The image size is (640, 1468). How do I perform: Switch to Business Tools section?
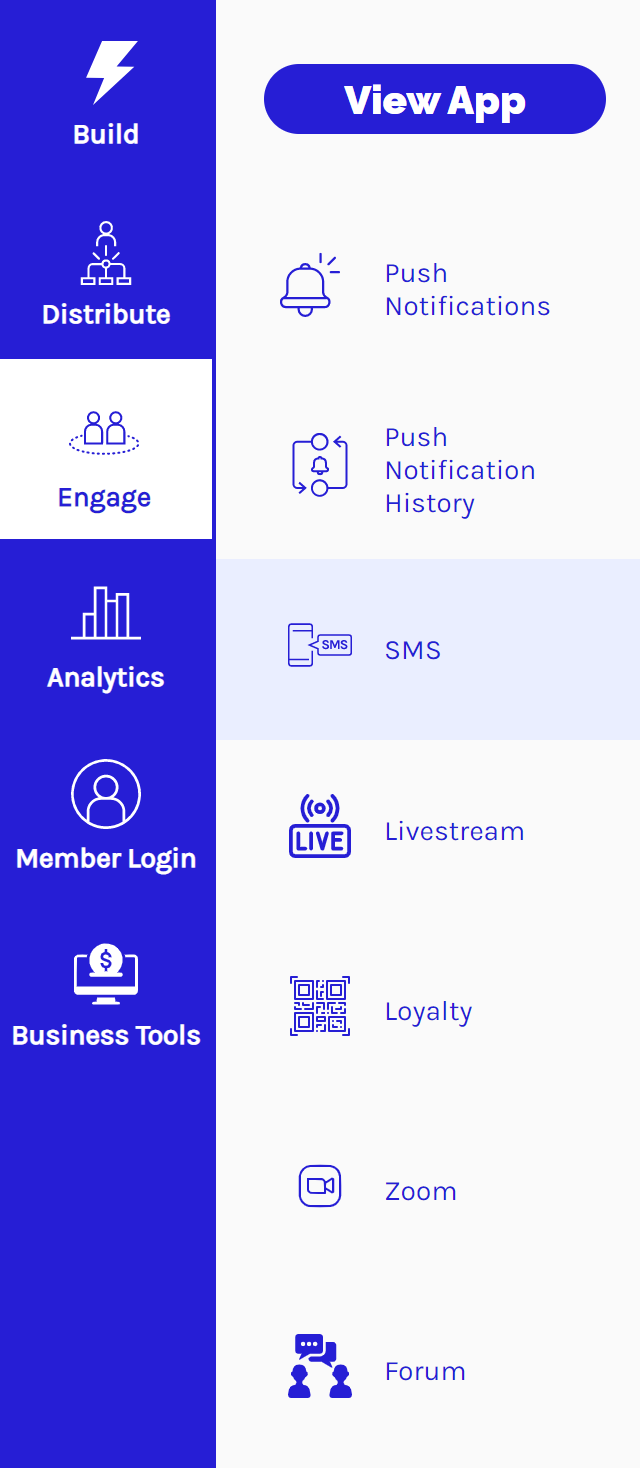click(x=106, y=996)
